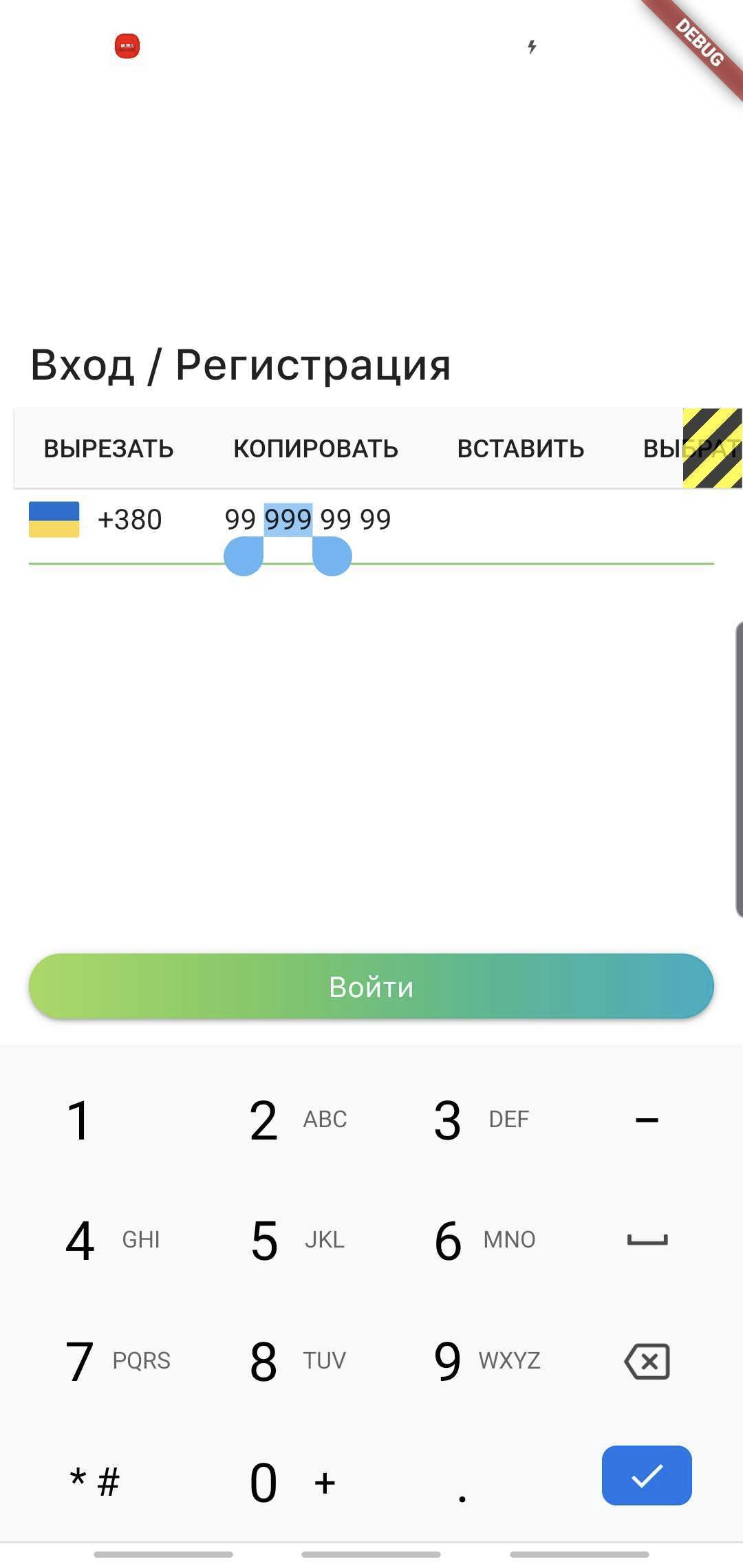Open the Ukraine flag country picker

coord(54,519)
